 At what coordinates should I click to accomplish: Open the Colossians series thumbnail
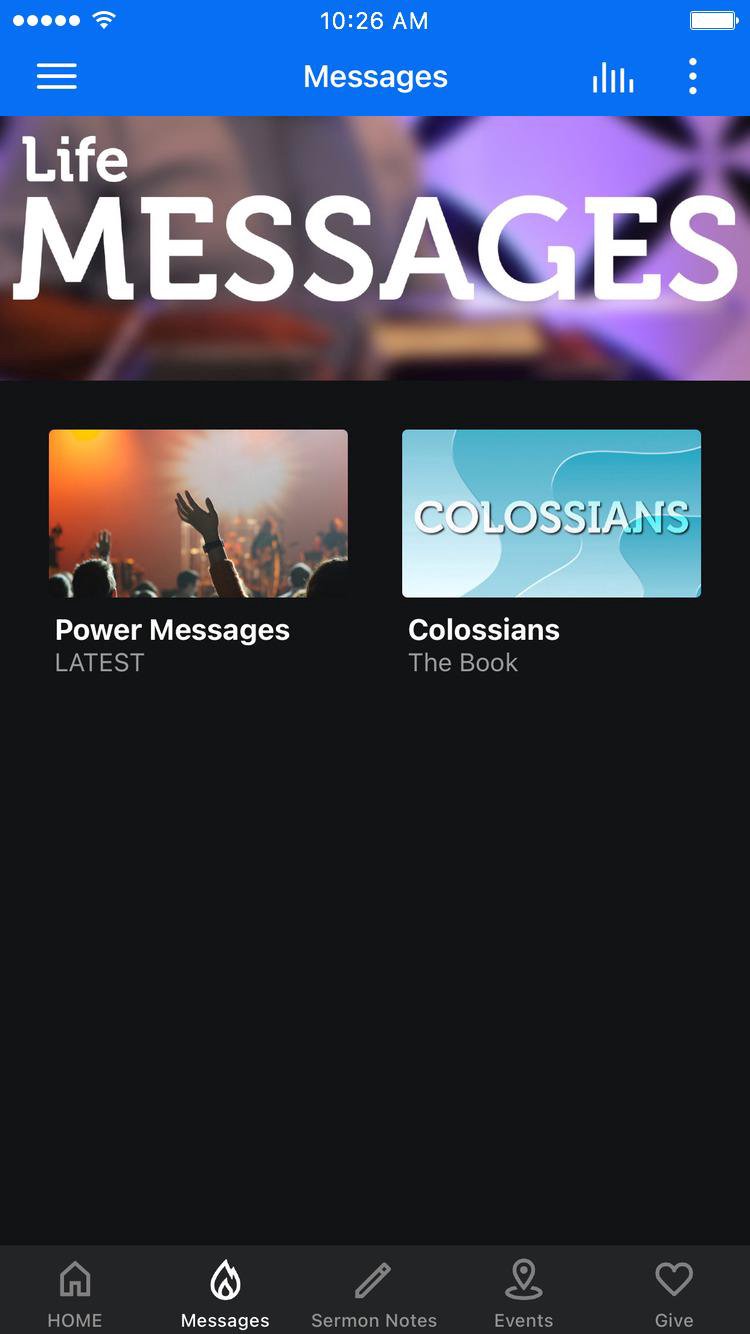point(551,513)
